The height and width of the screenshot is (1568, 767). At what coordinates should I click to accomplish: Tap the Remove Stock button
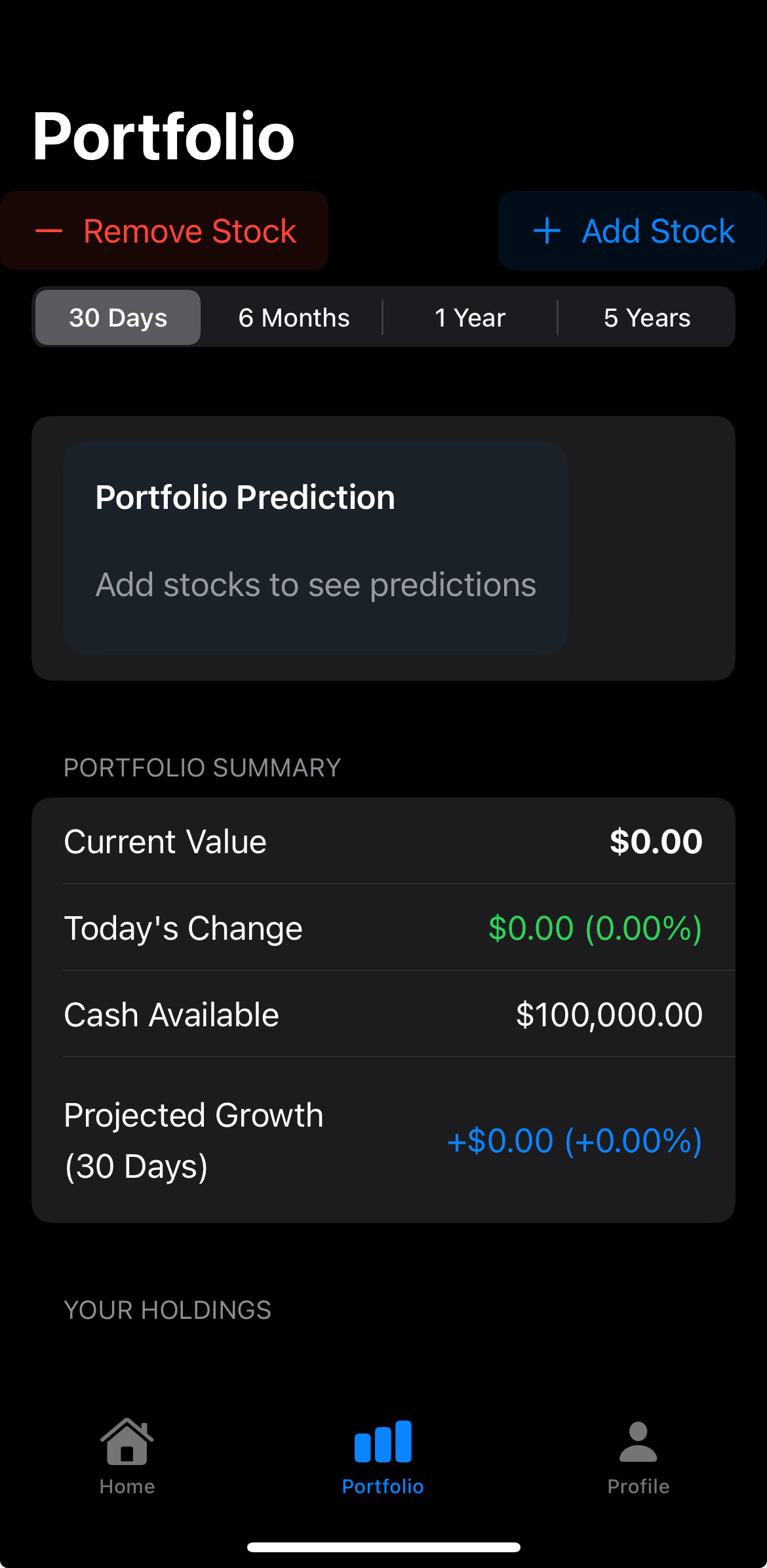tap(165, 231)
